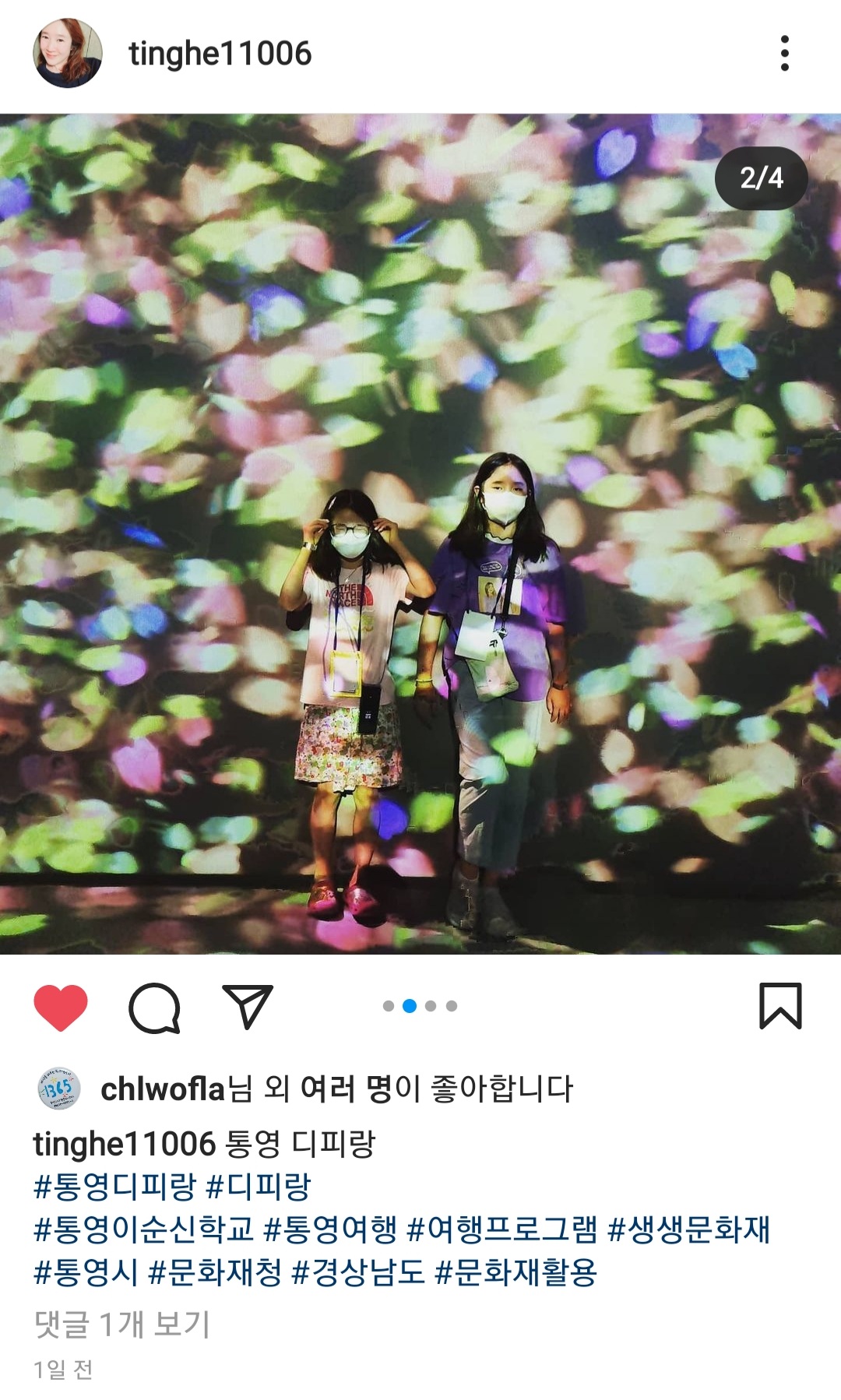Open the post's three-dot overflow menu
The height and width of the screenshot is (1400, 841).
click(x=784, y=53)
